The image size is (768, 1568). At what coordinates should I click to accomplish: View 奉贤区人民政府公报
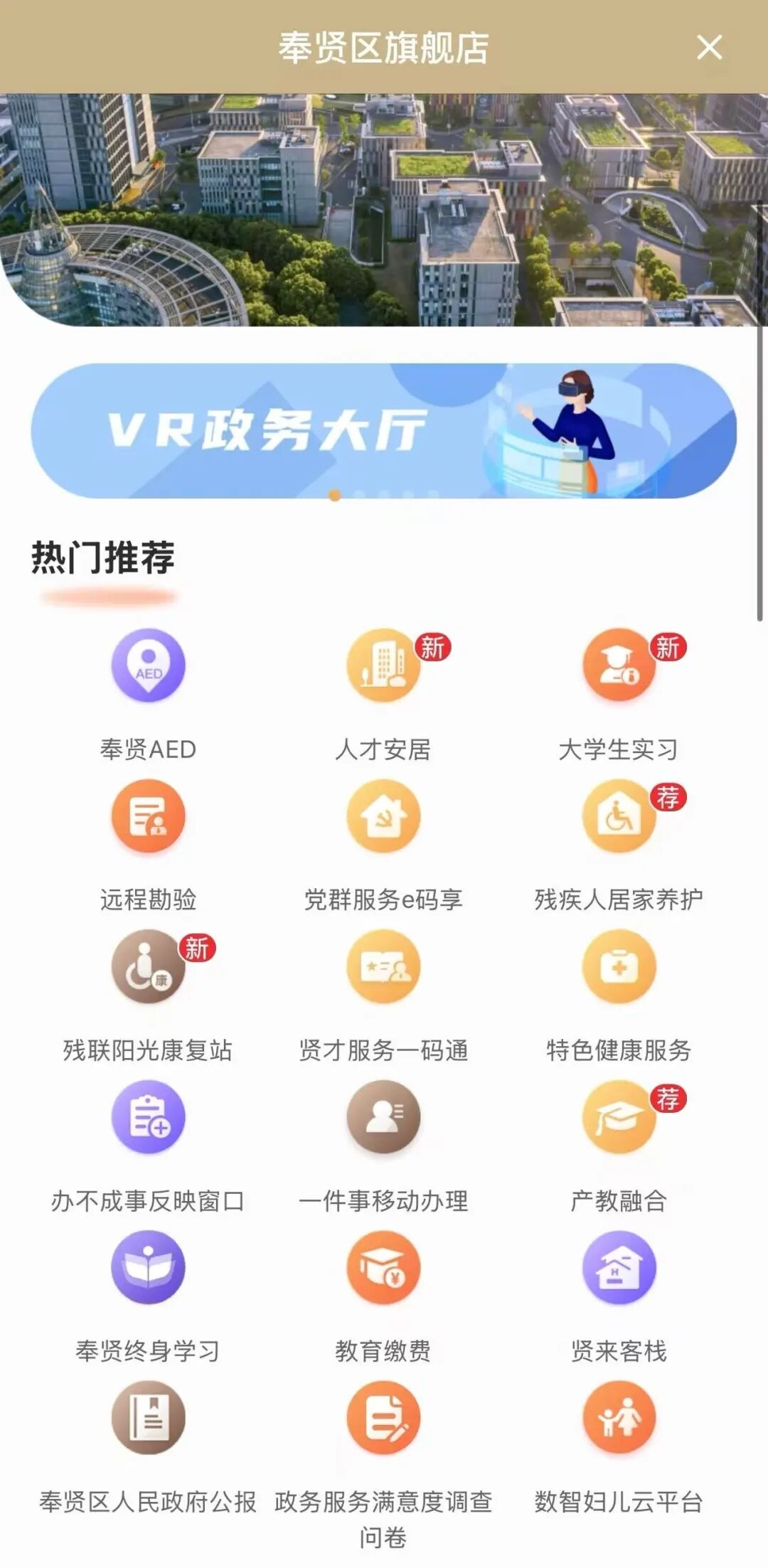click(x=148, y=1418)
